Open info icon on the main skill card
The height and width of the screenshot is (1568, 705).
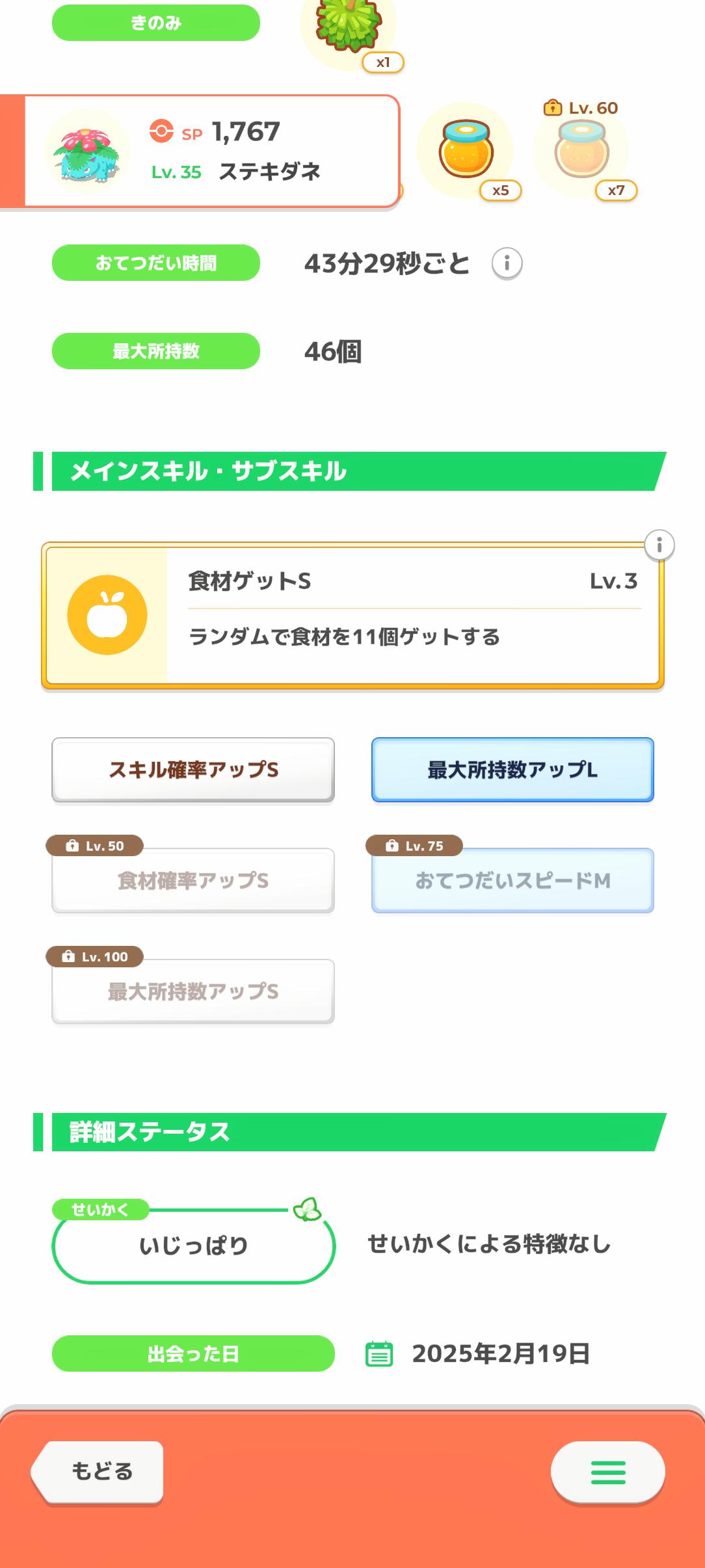(x=659, y=545)
